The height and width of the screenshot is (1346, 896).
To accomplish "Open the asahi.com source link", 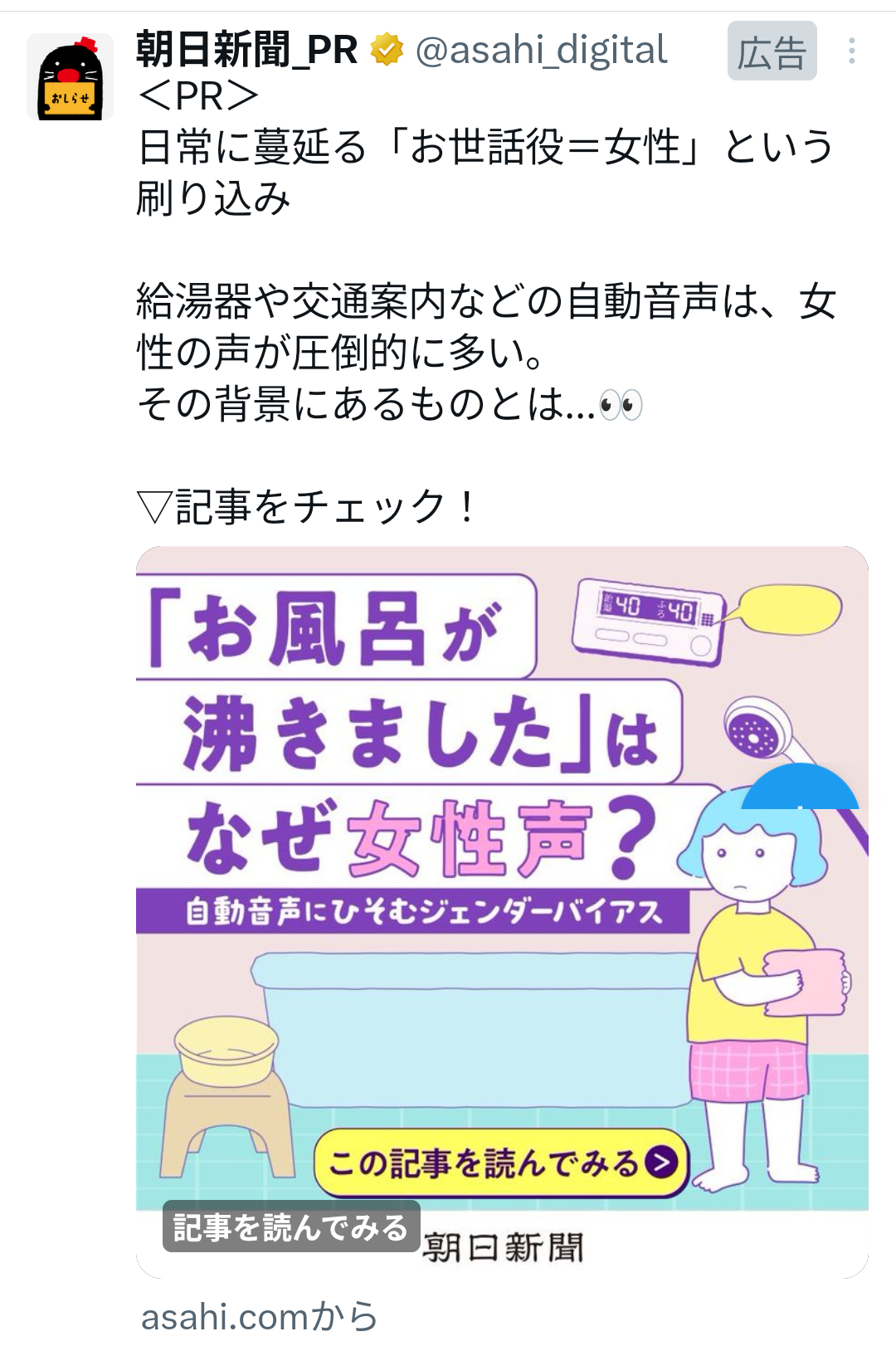I will click(259, 1317).
